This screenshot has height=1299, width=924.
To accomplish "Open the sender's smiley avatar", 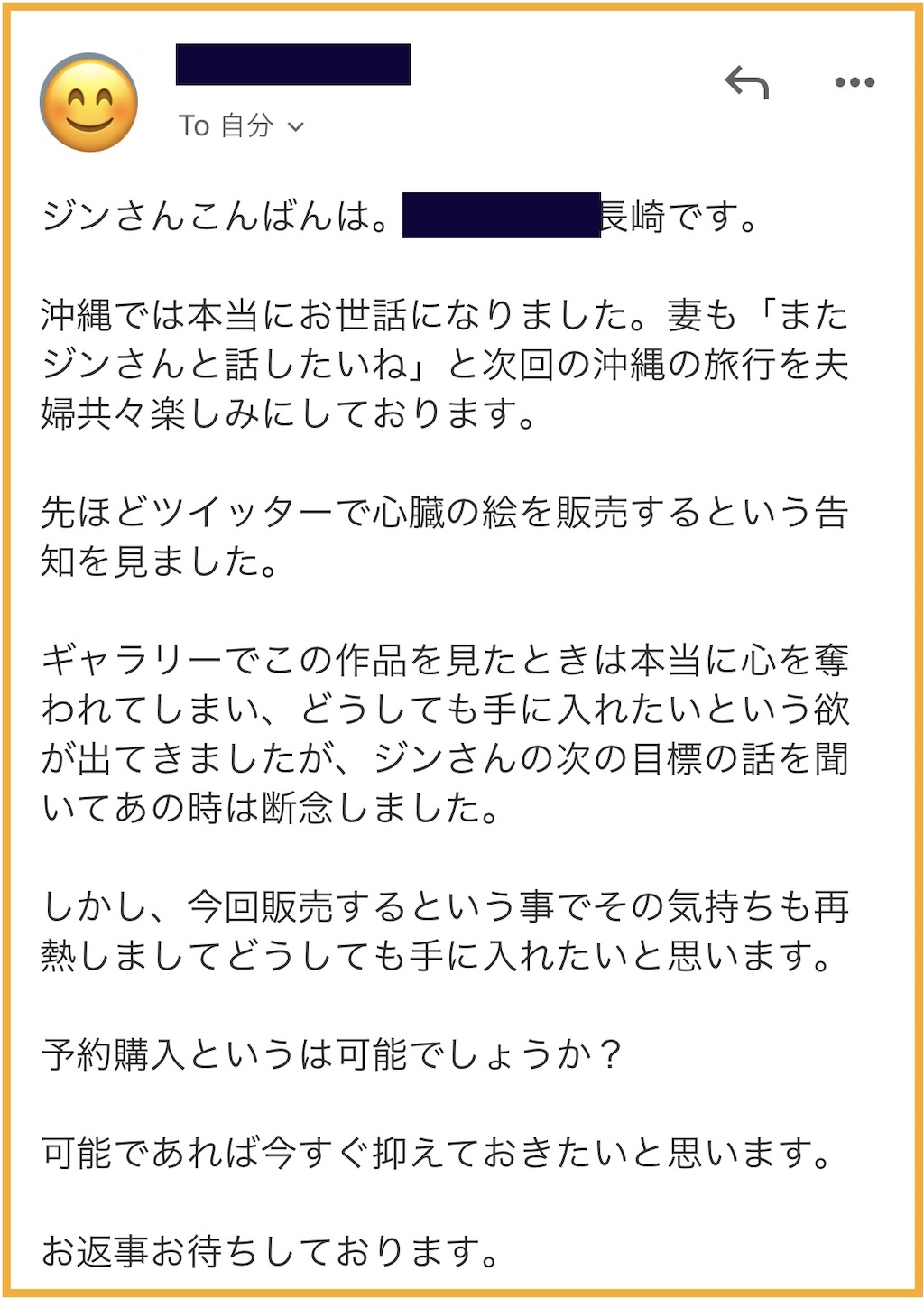I will 89,102.
